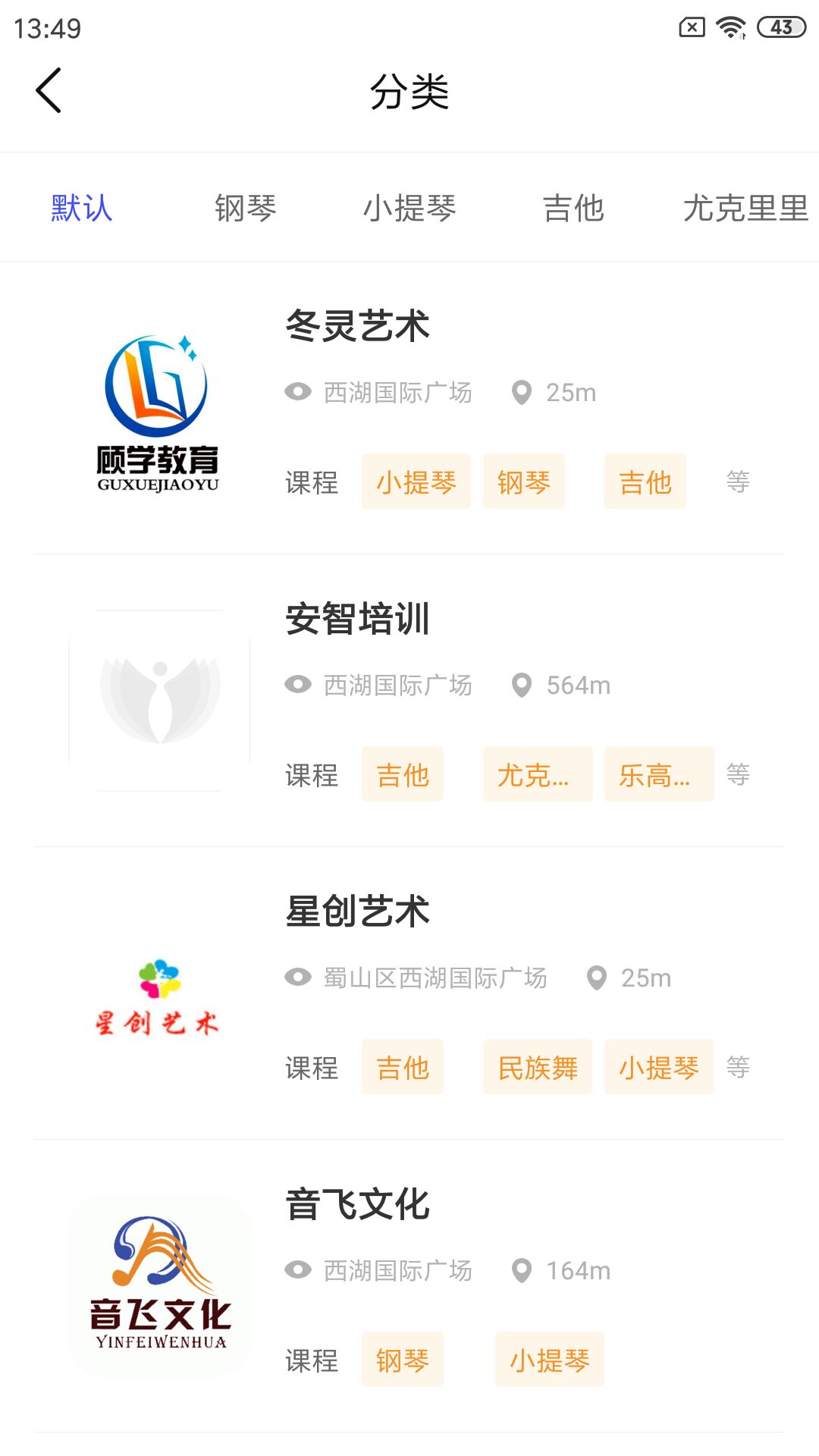The image size is (819, 1456).
Task: Tap the back arrow to leave 分类
Action: (48, 89)
